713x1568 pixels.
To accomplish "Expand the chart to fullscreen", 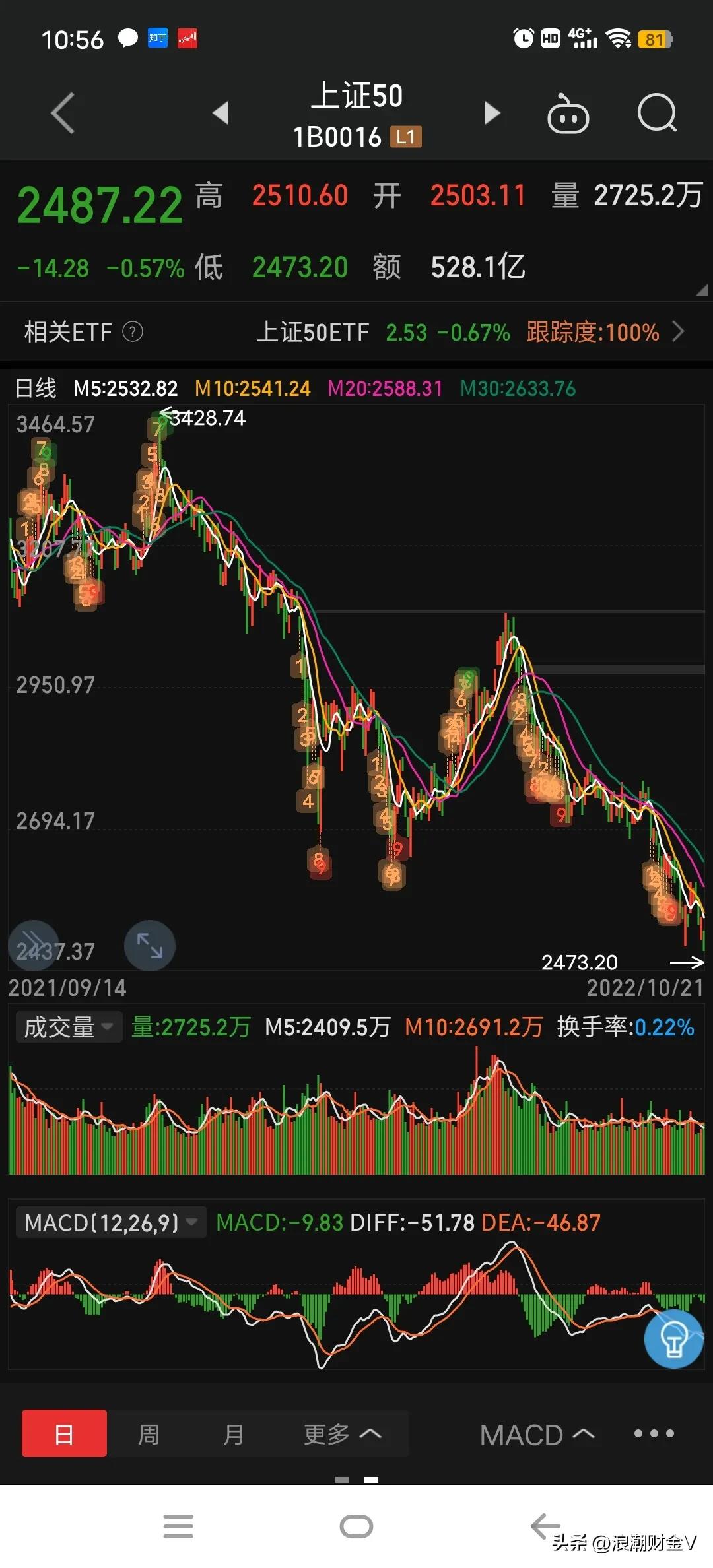I will (150, 946).
